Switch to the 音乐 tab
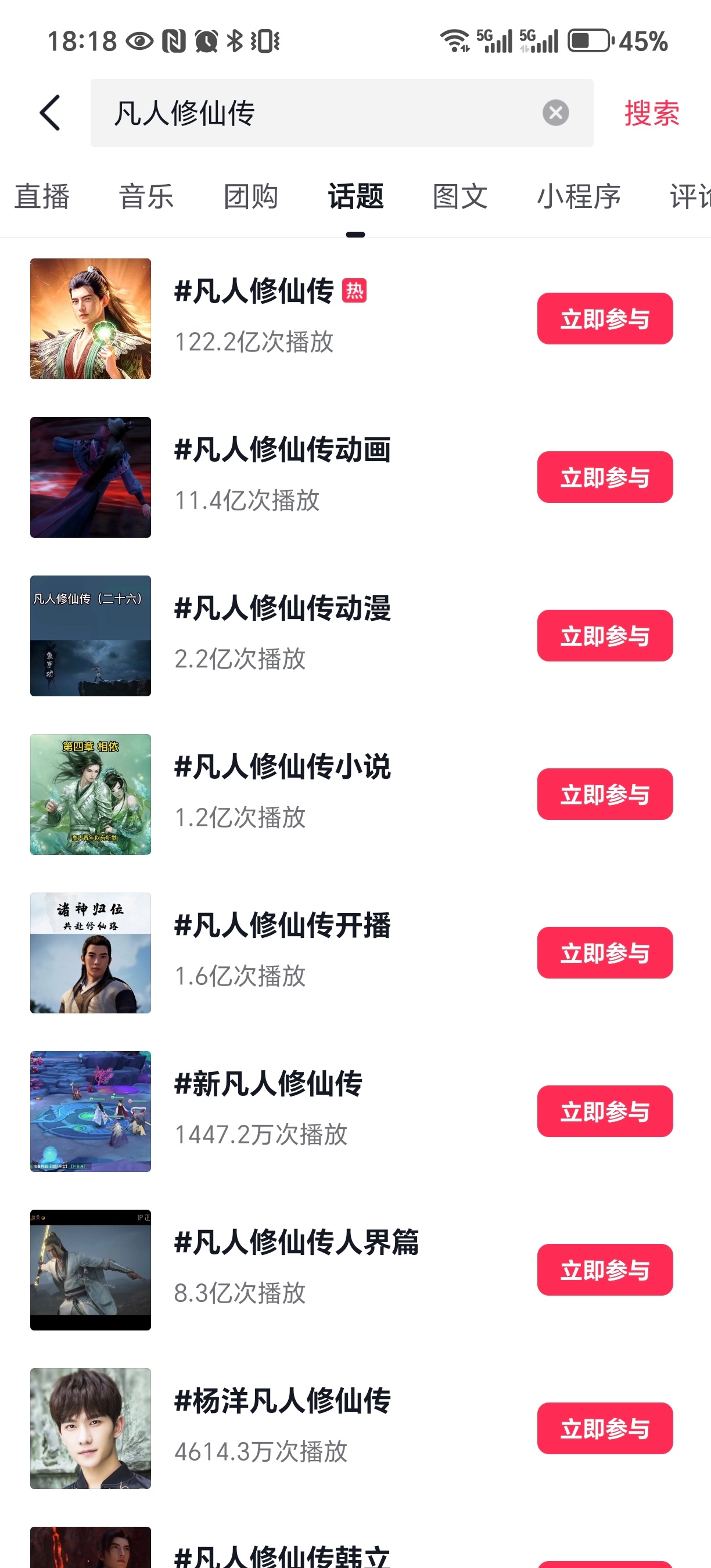 click(146, 196)
